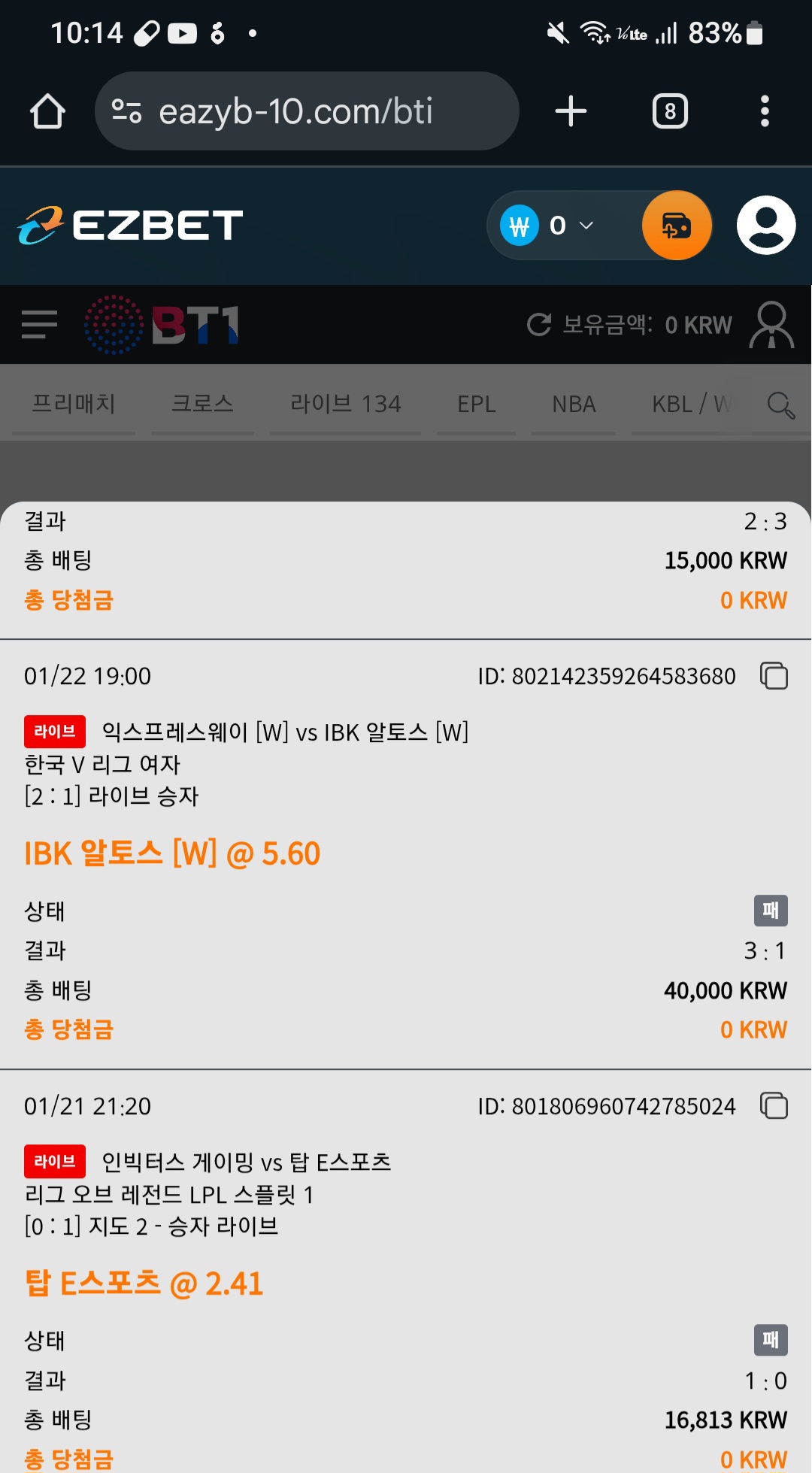The image size is (812, 1473).
Task: Show the open tabs switcher
Action: [x=670, y=111]
